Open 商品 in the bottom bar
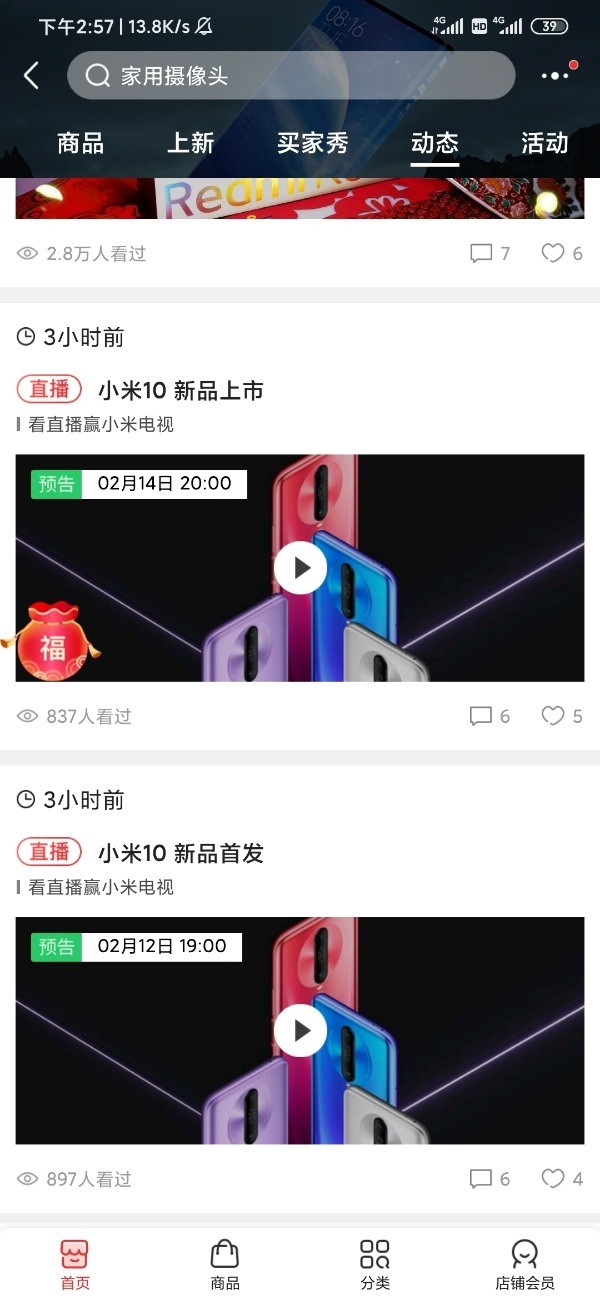Image resolution: width=600 pixels, height=1300 pixels. pyautogui.click(x=225, y=1265)
